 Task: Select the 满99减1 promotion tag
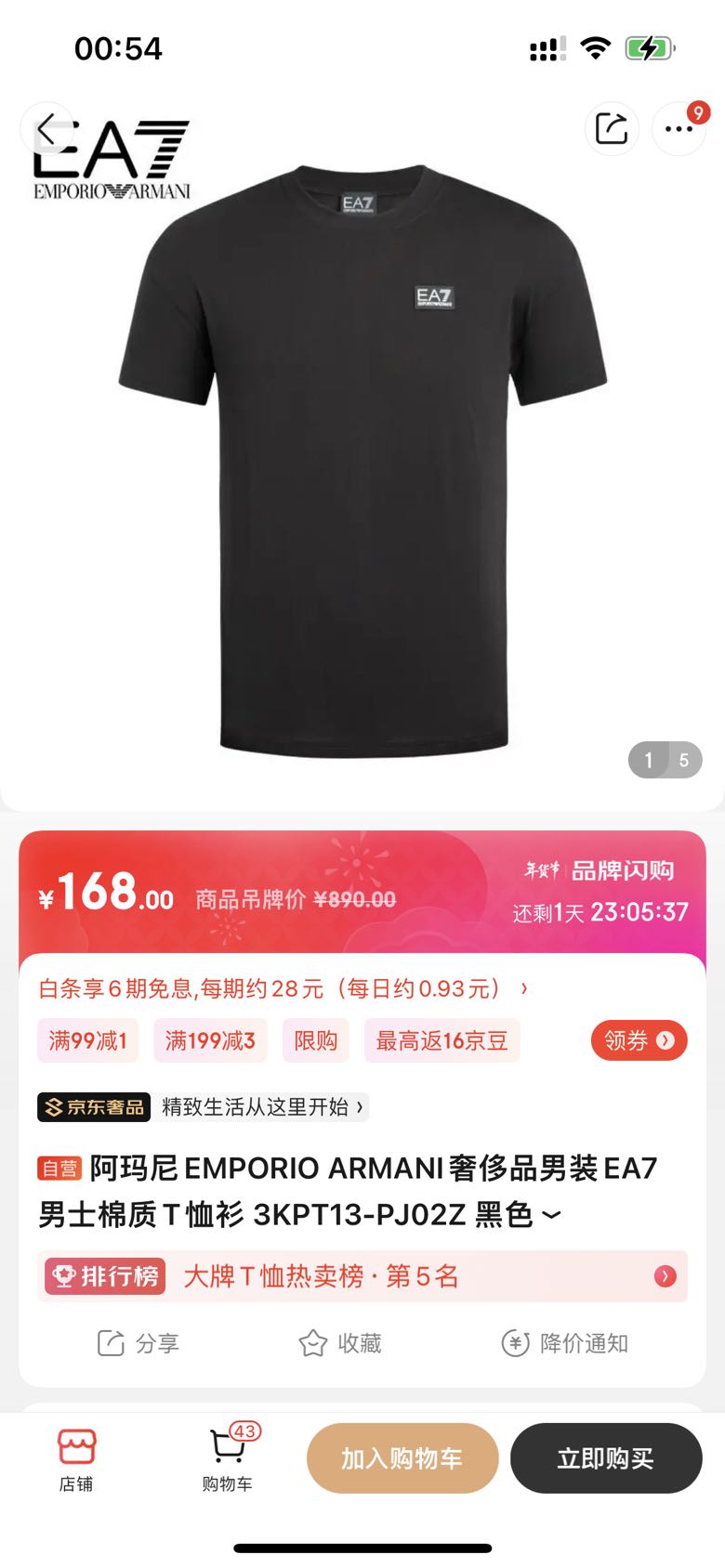(87, 1040)
